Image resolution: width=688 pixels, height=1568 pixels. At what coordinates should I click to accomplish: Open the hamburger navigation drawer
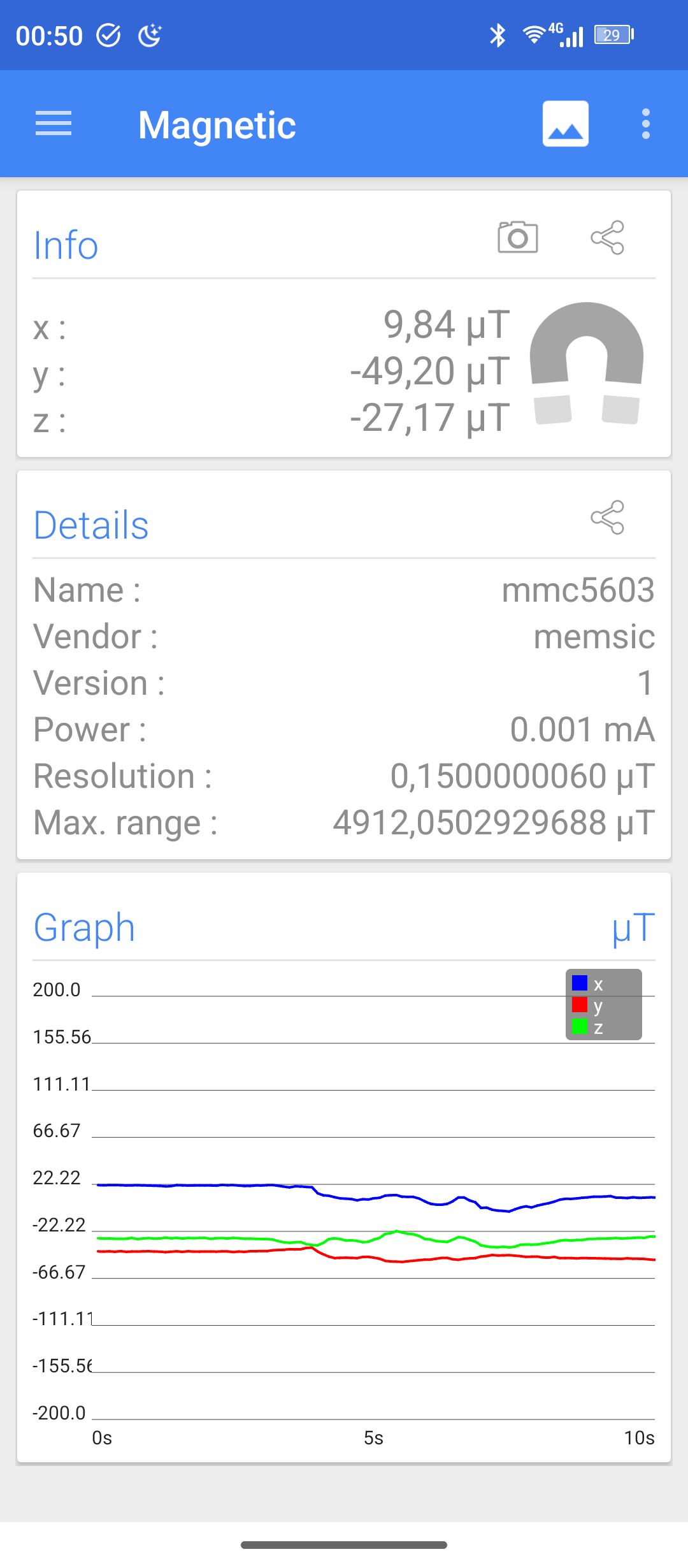point(54,124)
